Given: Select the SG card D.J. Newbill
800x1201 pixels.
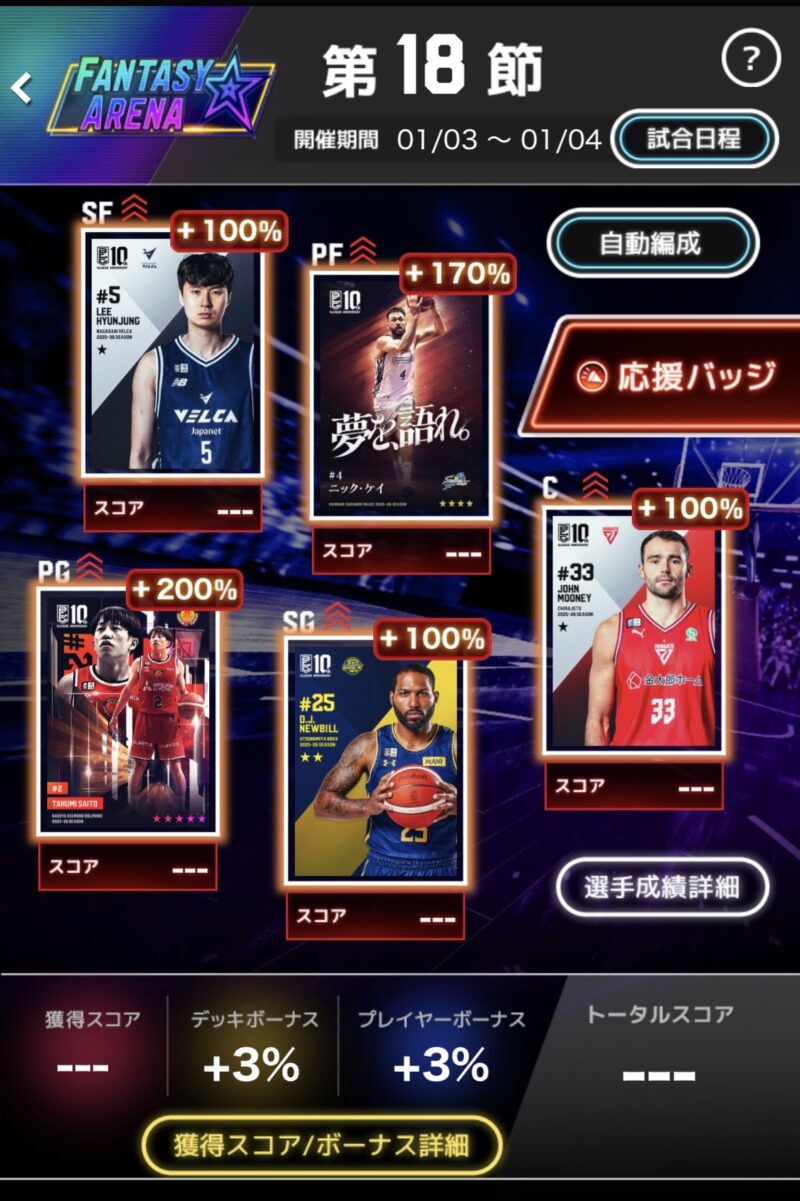Looking at the screenshot, I should [375, 760].
